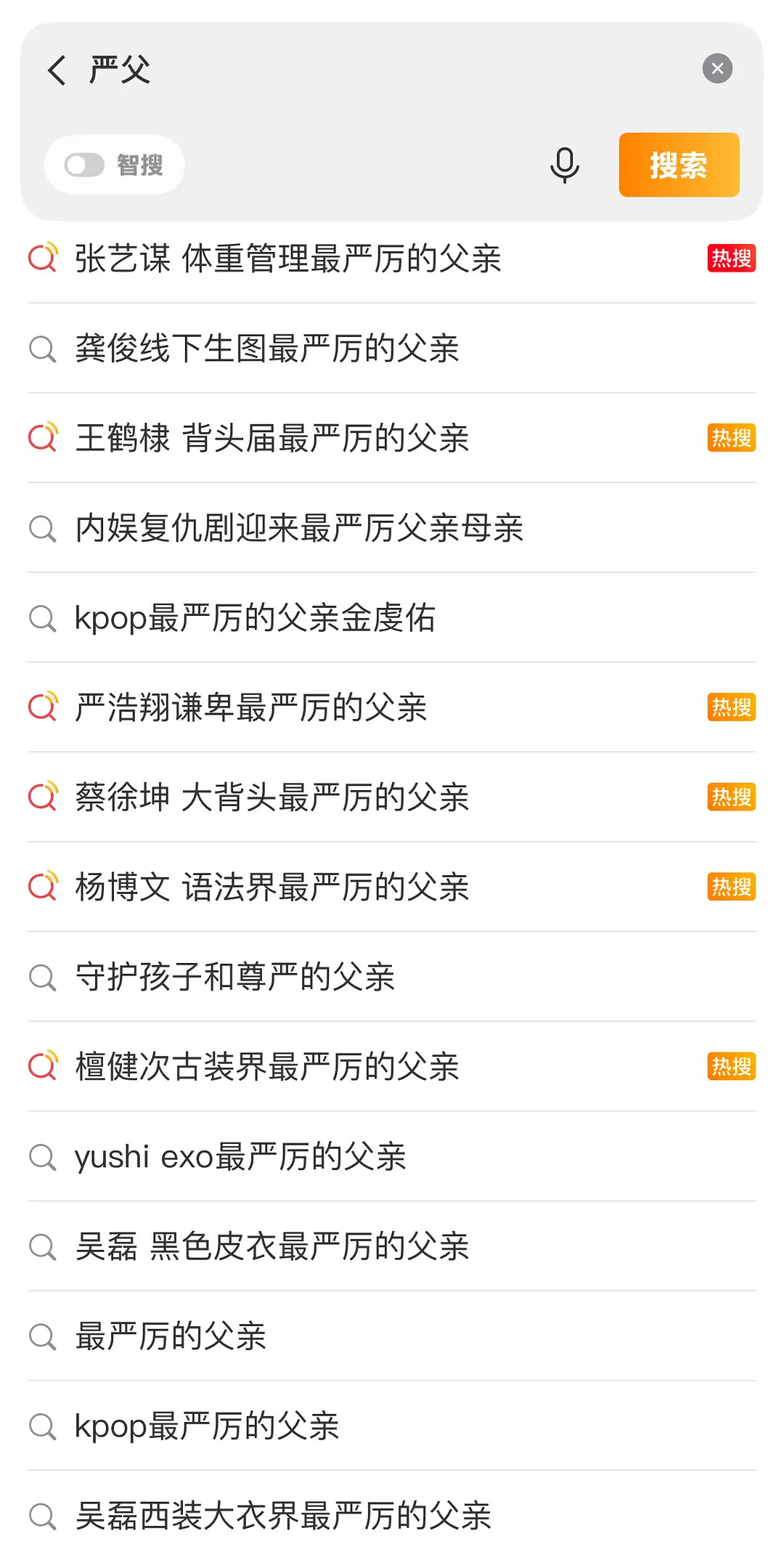Select the 内娱复仇剧迎来最严厉父亲母亲 suggestion

tap(299, 528)
